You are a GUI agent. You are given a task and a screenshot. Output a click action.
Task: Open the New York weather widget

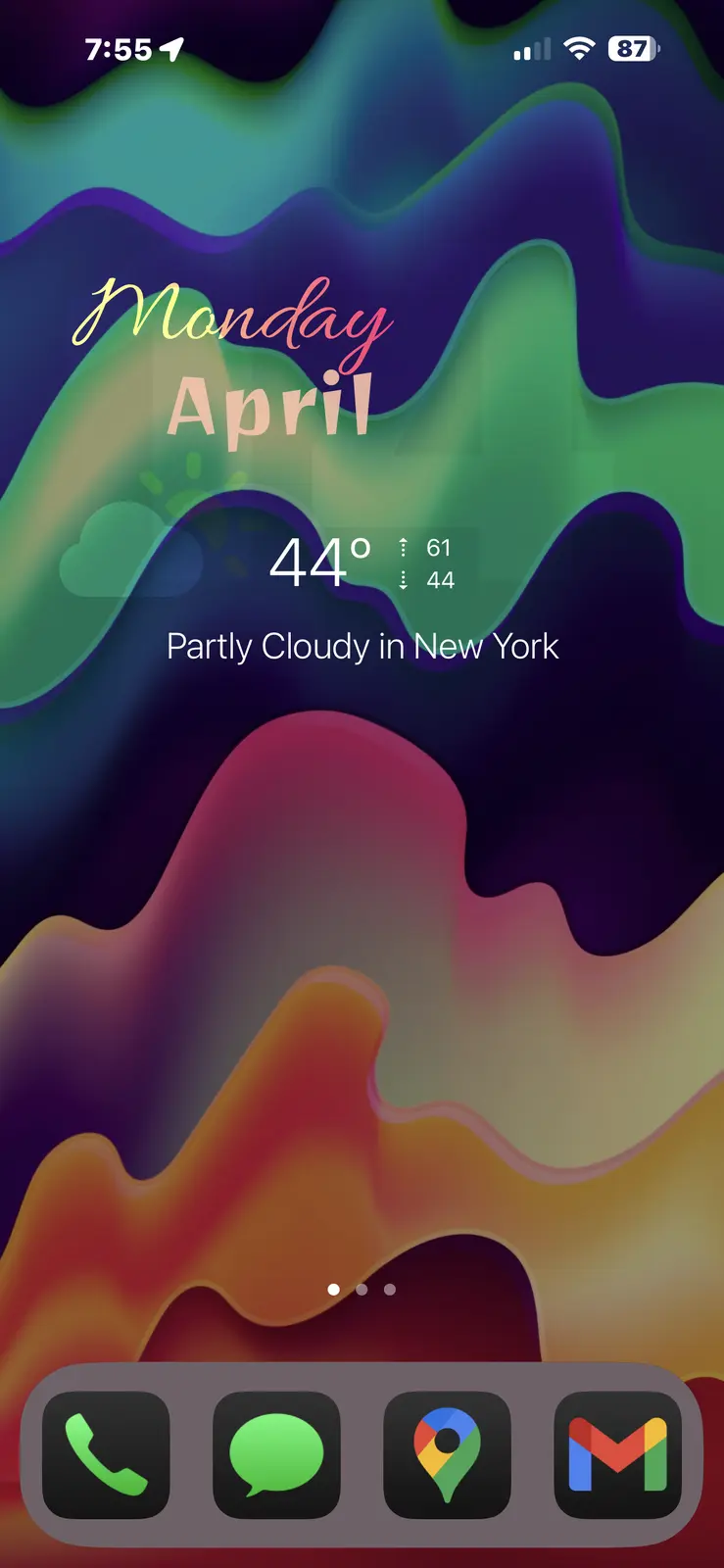(362, 588)
